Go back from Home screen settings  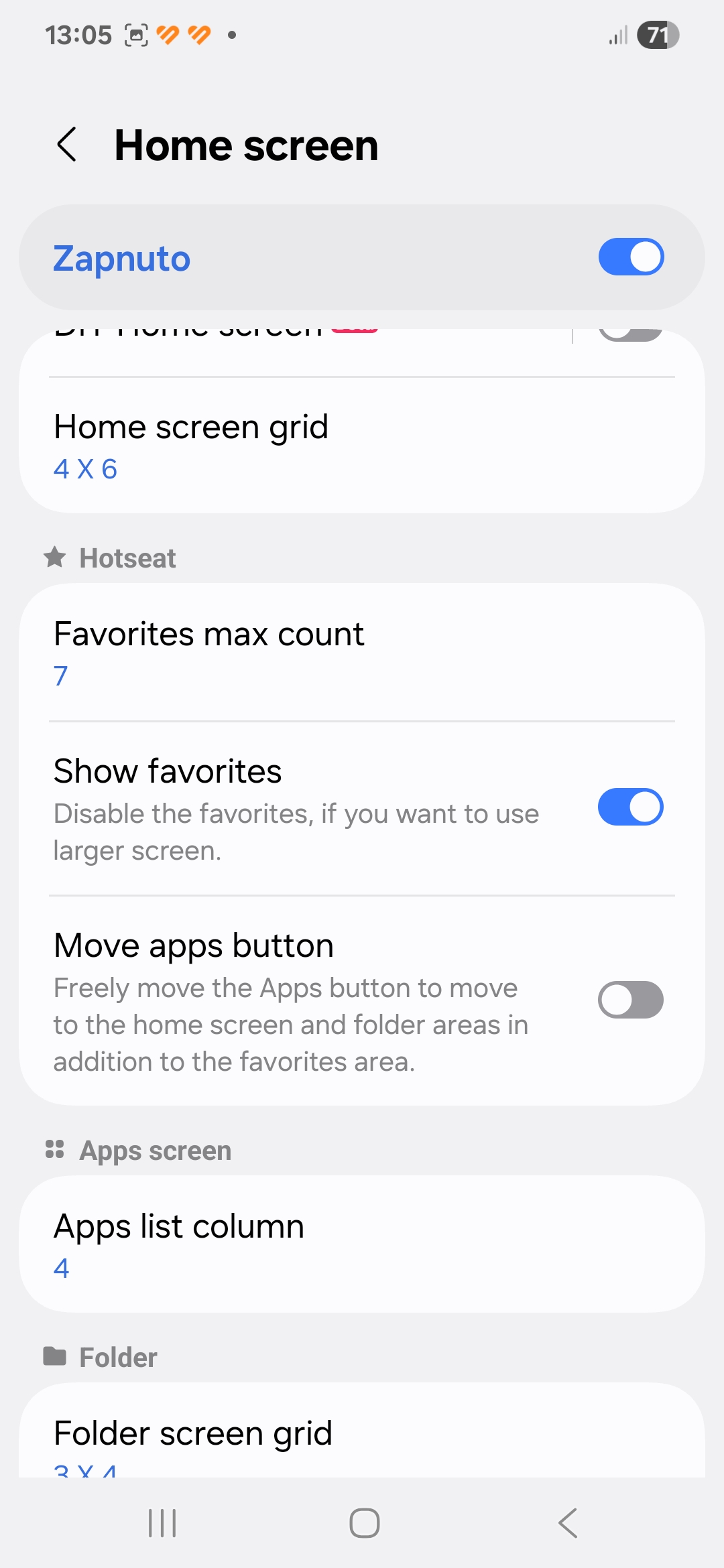(x=67, y=145)
